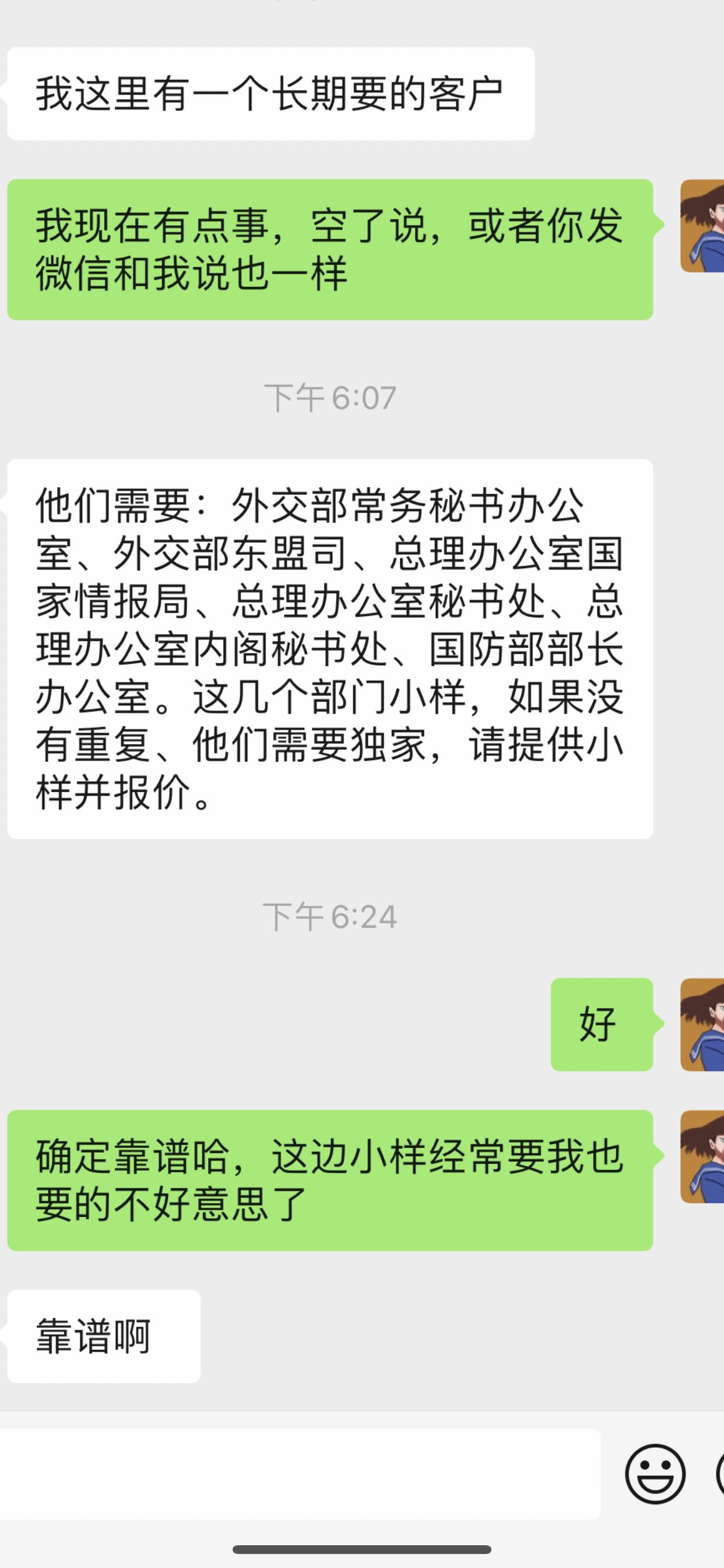
Task: Open the emoji picker
Action: pos(655,1473)
